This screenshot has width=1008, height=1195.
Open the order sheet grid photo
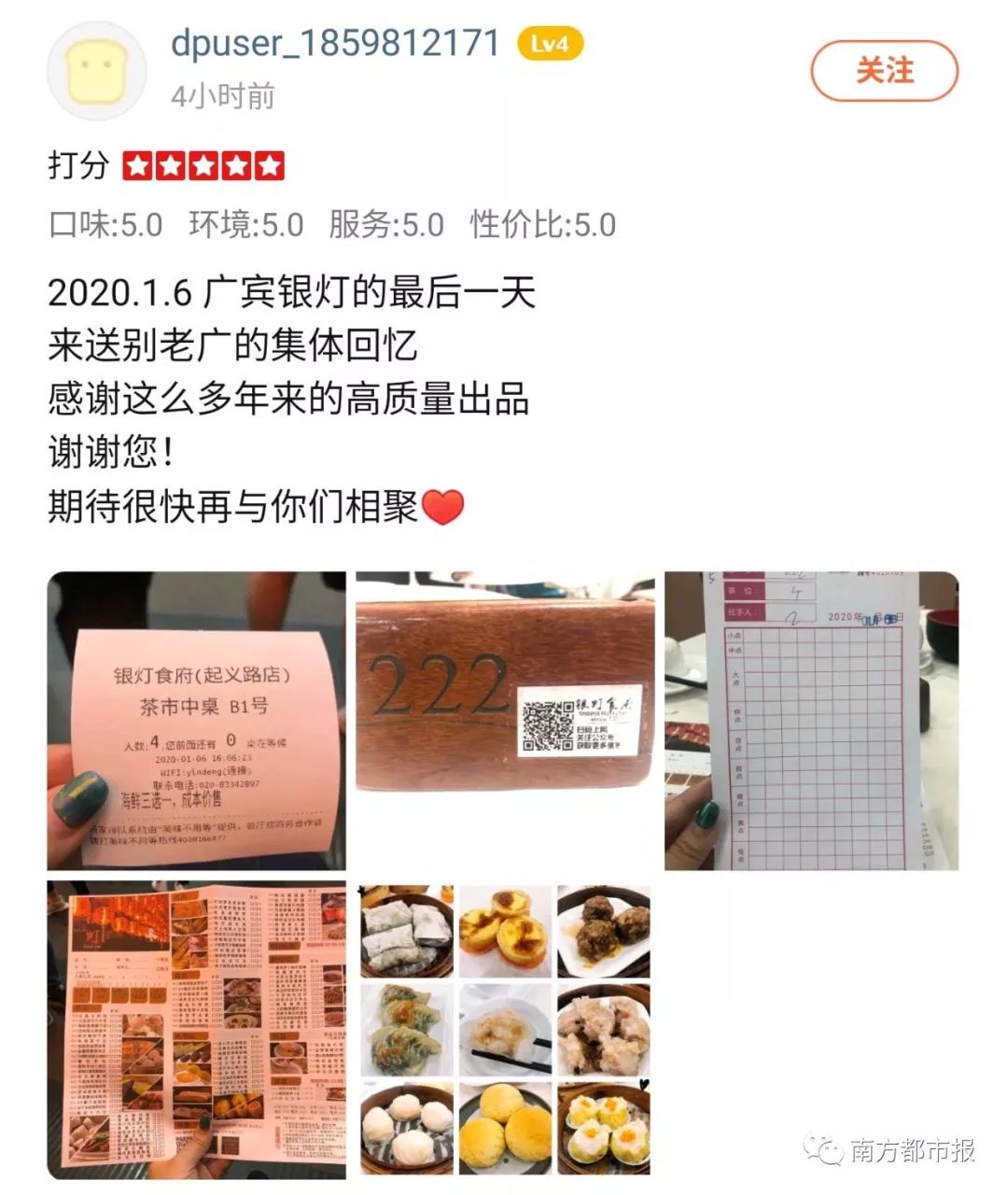coord(811,721)
